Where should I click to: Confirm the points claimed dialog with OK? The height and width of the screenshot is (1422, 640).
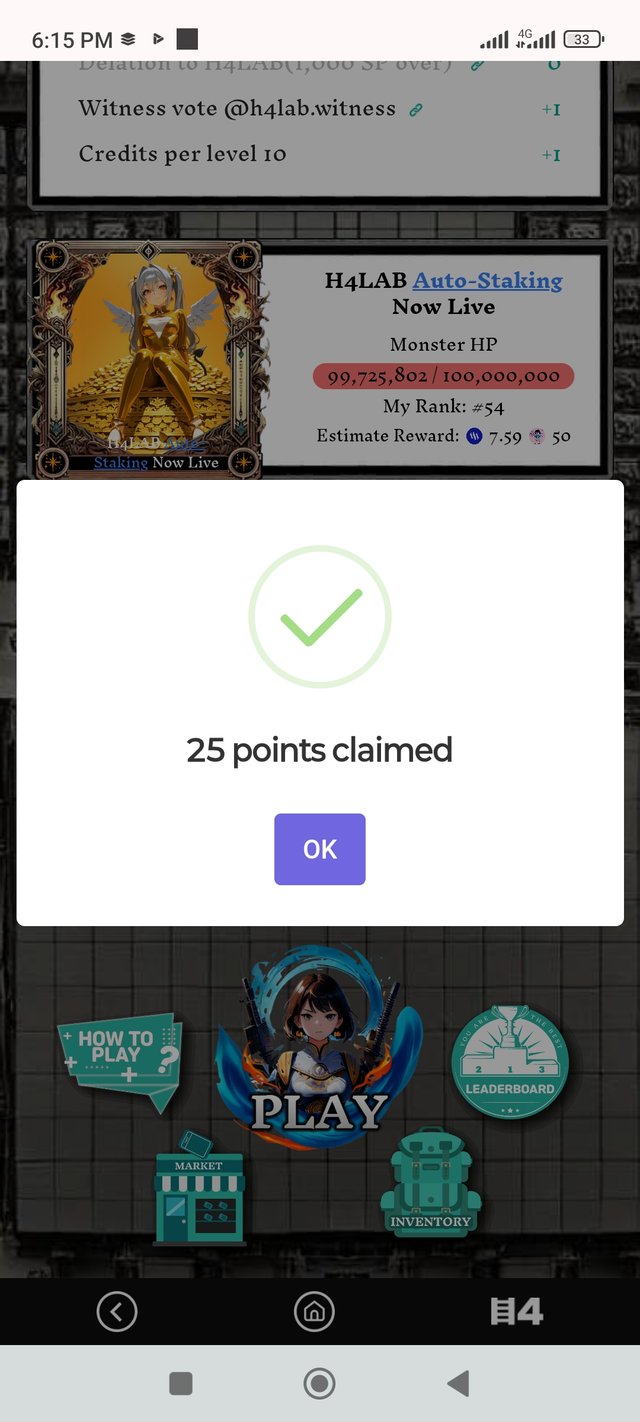(320, 849)
